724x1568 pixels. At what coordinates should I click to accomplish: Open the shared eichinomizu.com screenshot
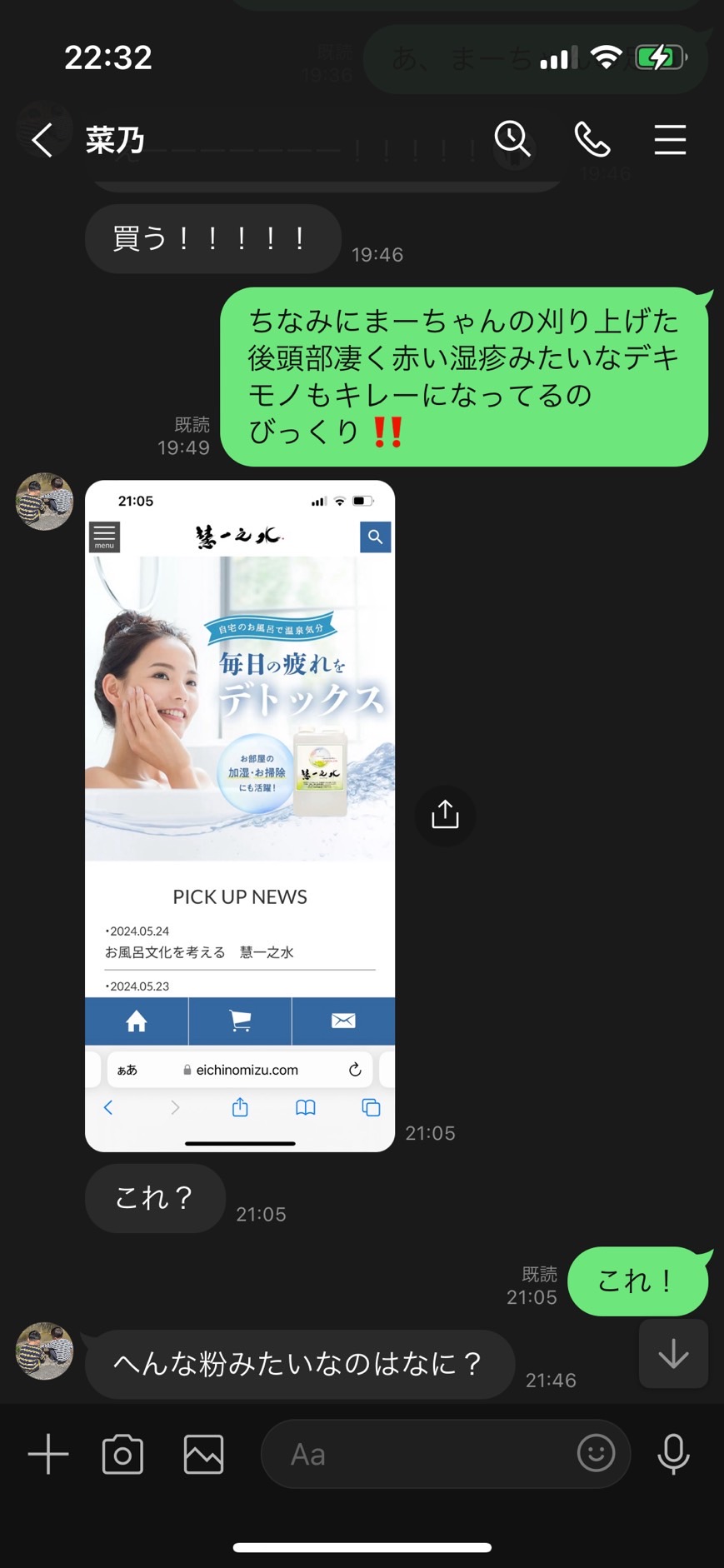tap(240, 815)
